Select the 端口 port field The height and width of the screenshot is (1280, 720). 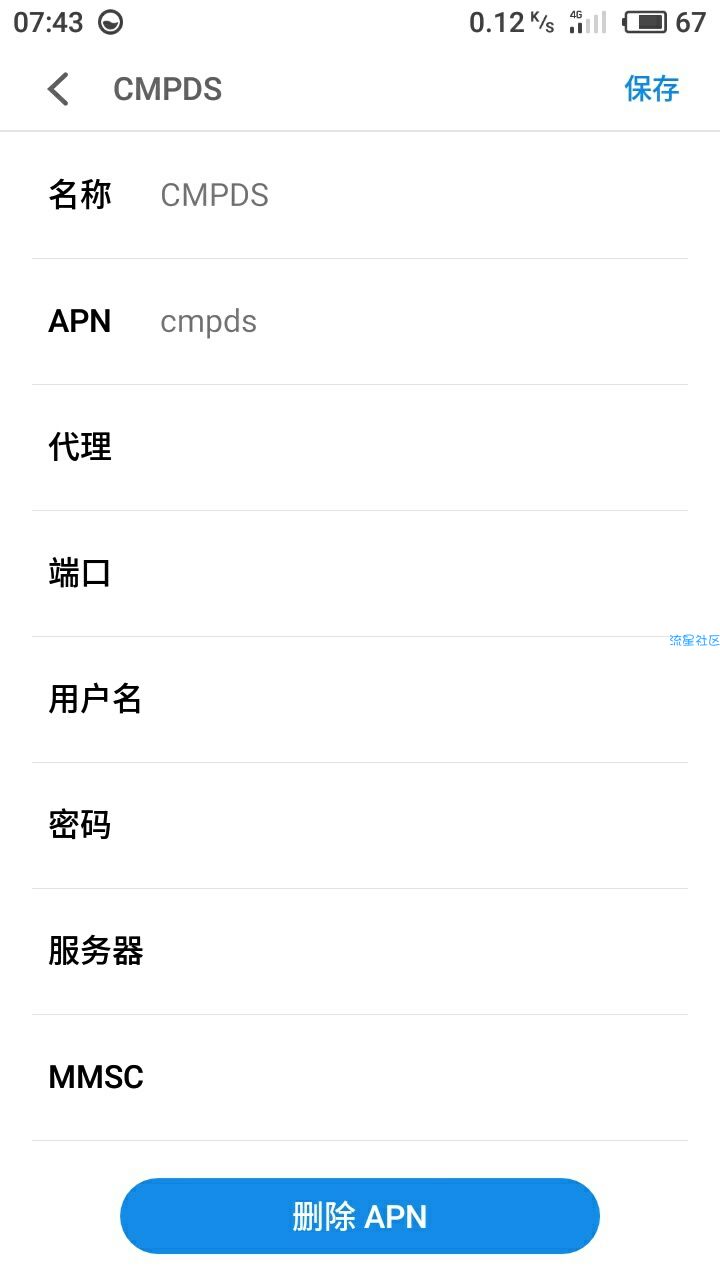point(360,573)
